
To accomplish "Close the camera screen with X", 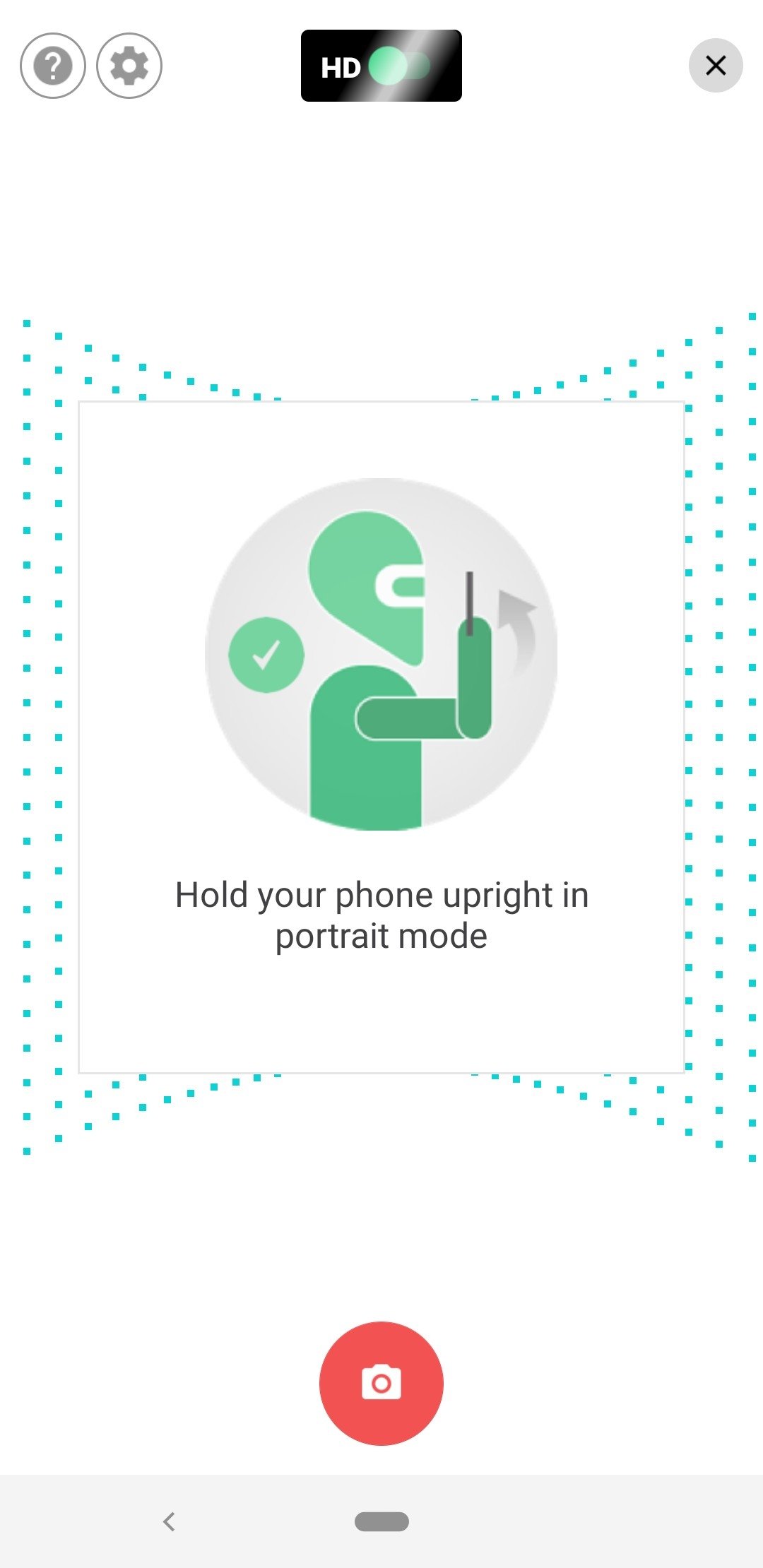I will 716,65.
